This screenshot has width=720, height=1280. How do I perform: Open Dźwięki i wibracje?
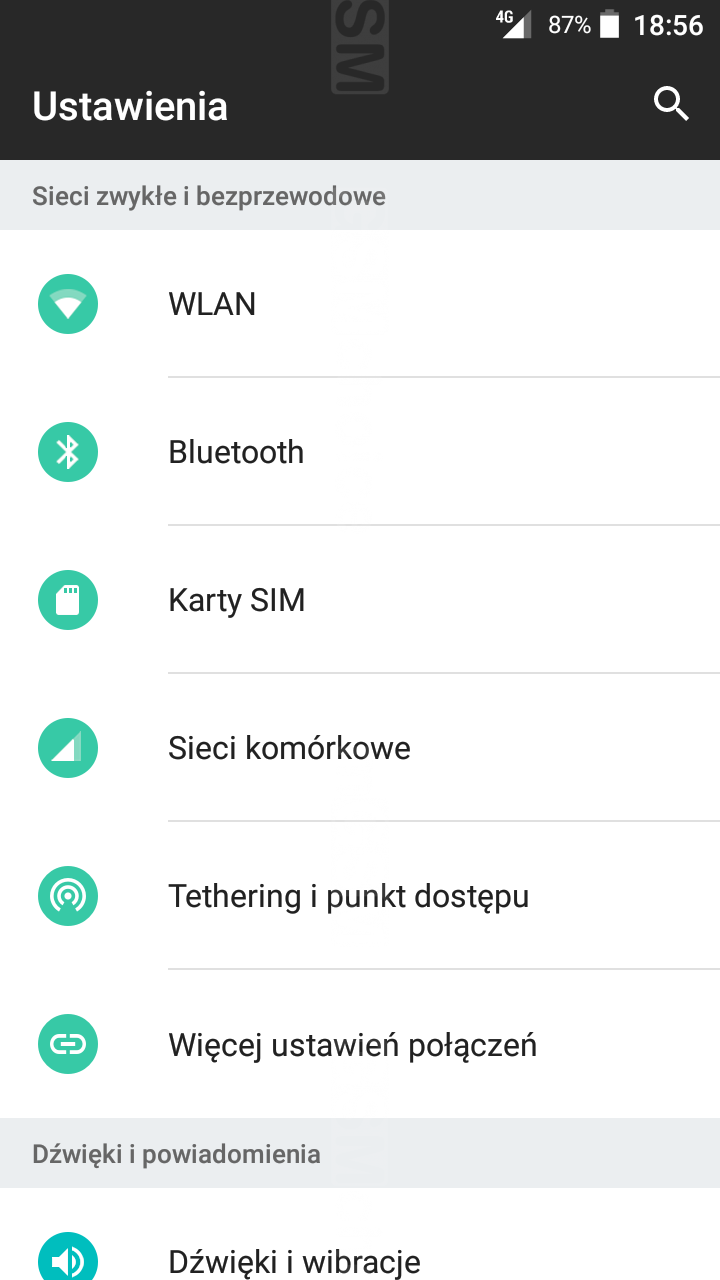(294, 1260)
